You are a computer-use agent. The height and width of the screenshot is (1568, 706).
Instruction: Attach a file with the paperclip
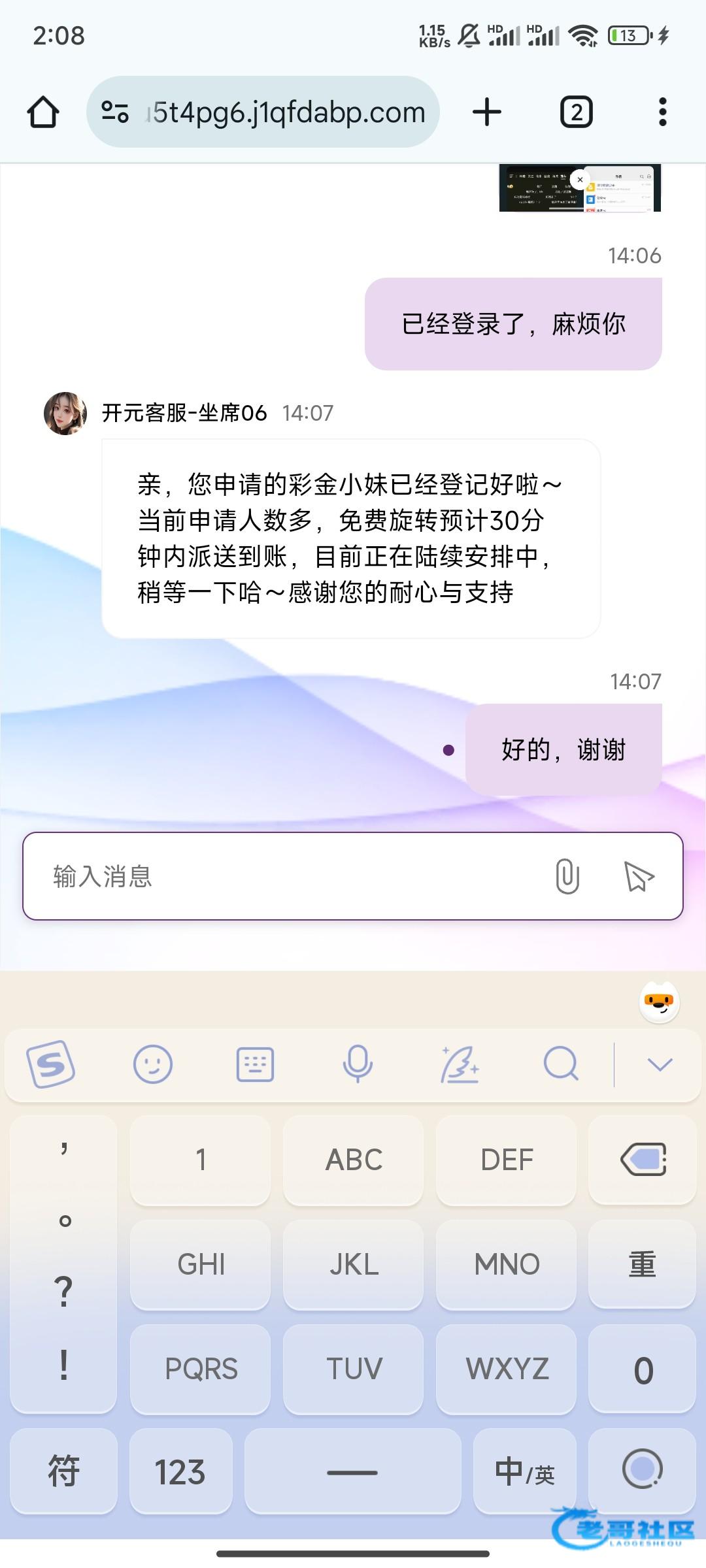[x=567, y=876]
